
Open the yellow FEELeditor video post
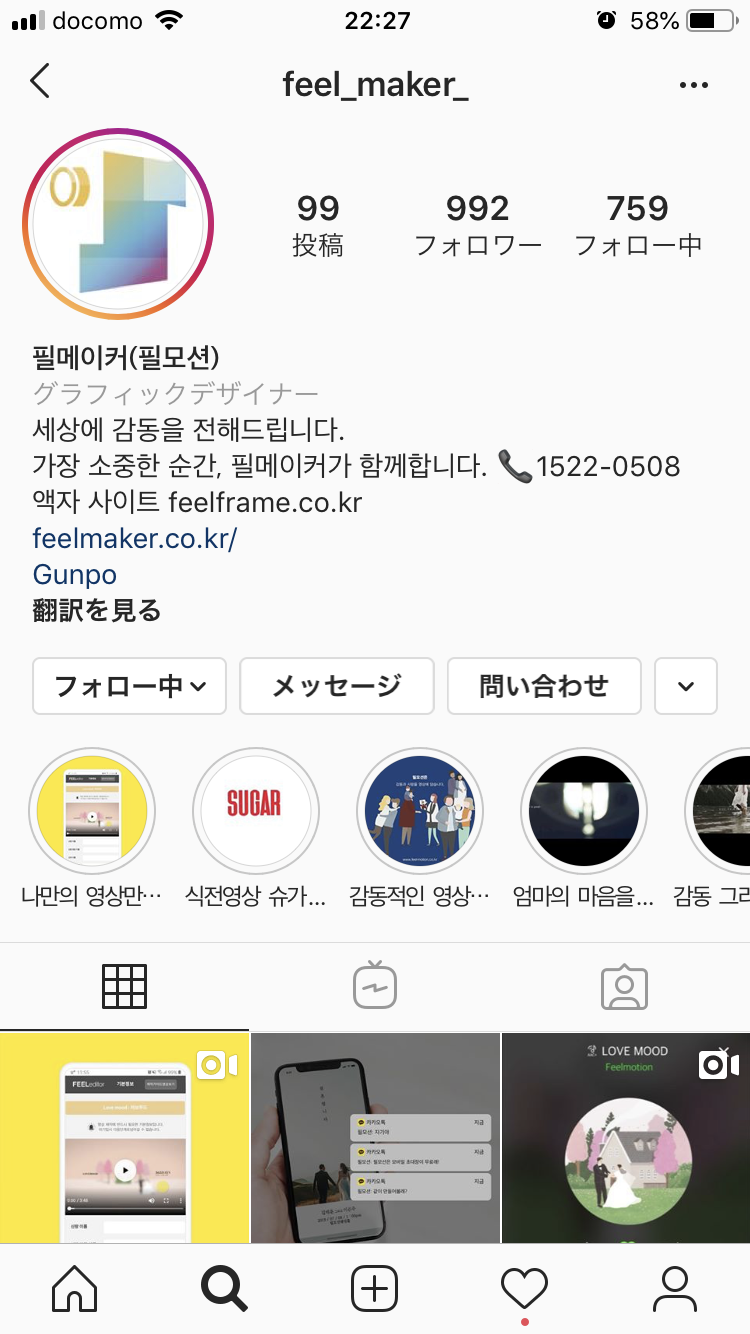coord(124,1138)
